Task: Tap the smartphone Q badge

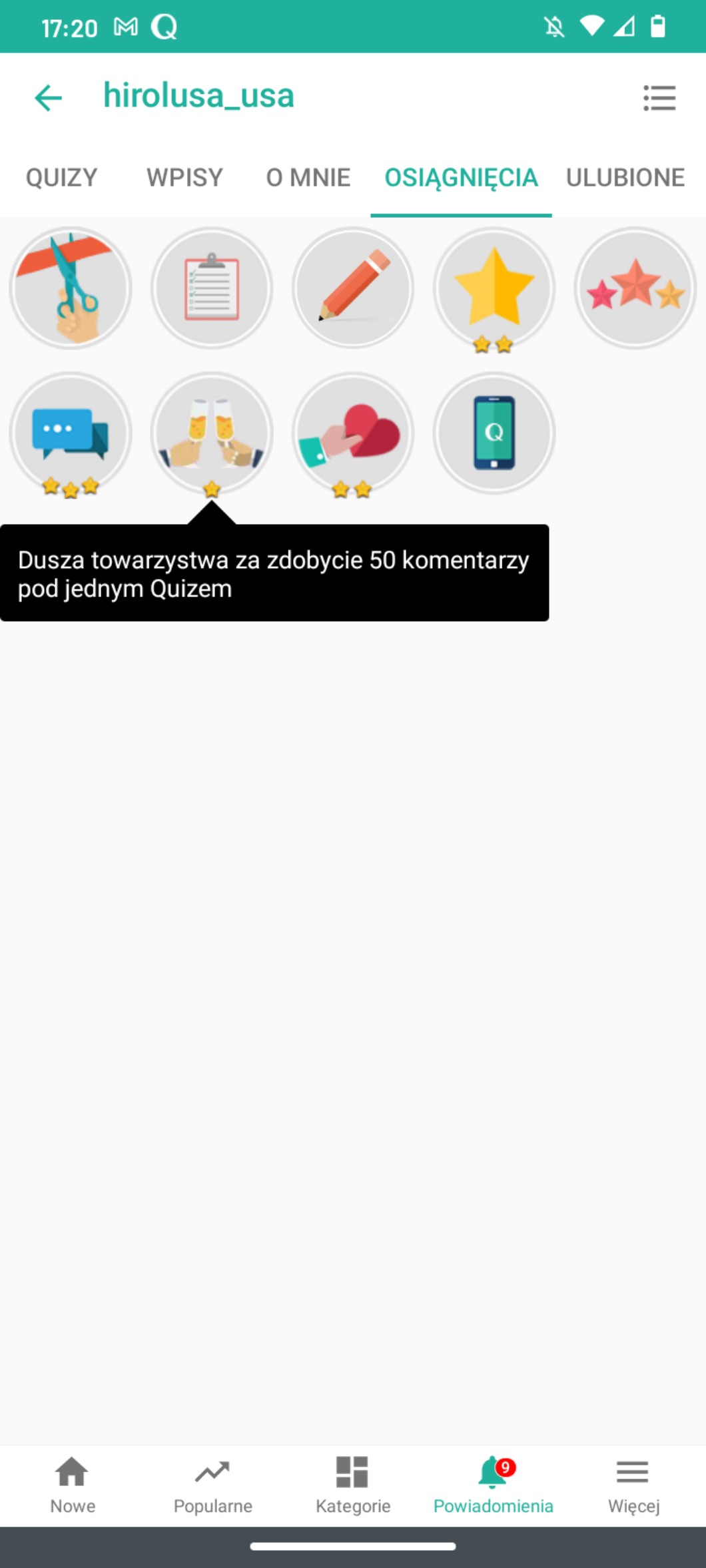Action: coord(494,433)
